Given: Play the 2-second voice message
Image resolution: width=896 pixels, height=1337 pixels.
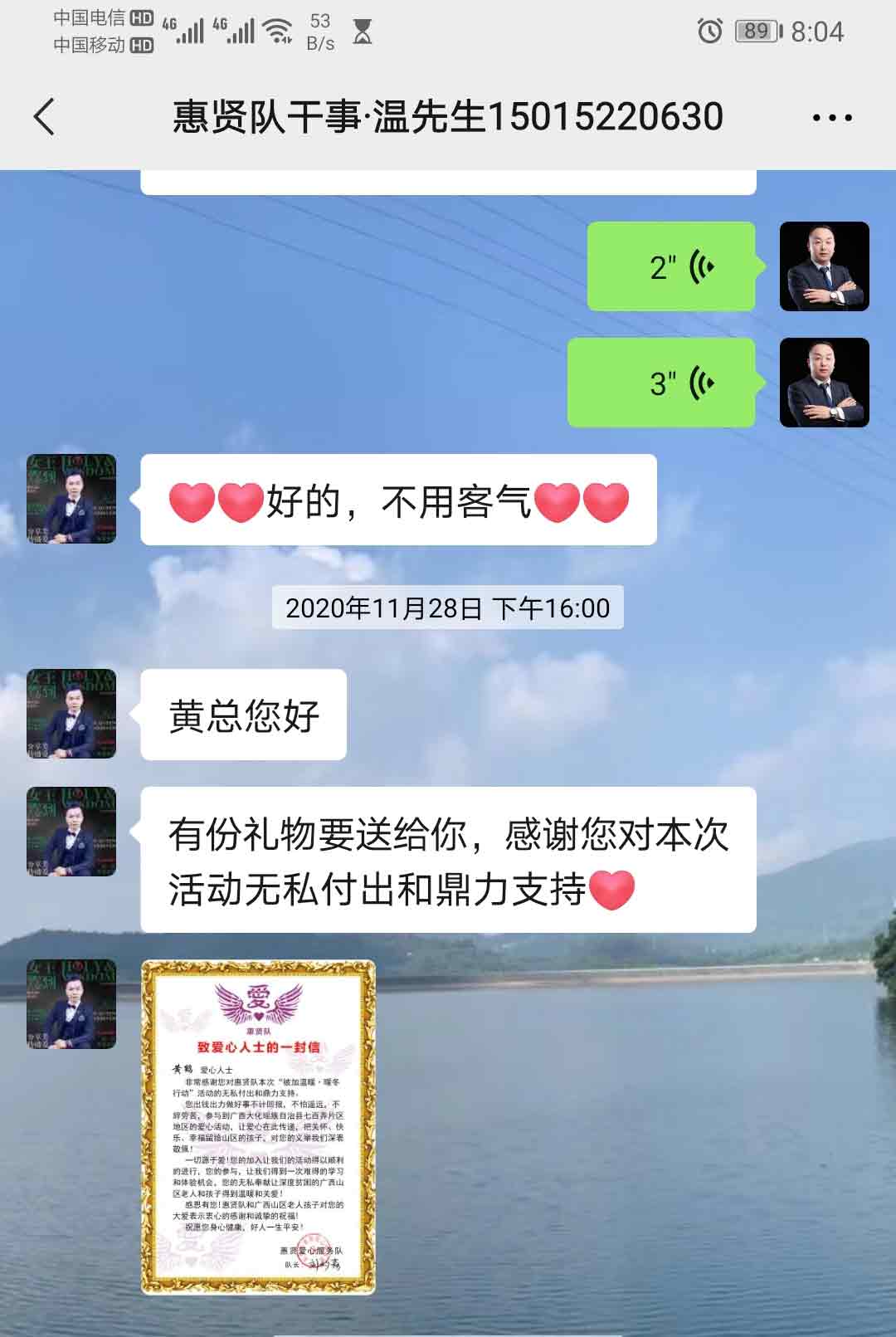Looking at the screenshot, I should [x=671, y=266].
